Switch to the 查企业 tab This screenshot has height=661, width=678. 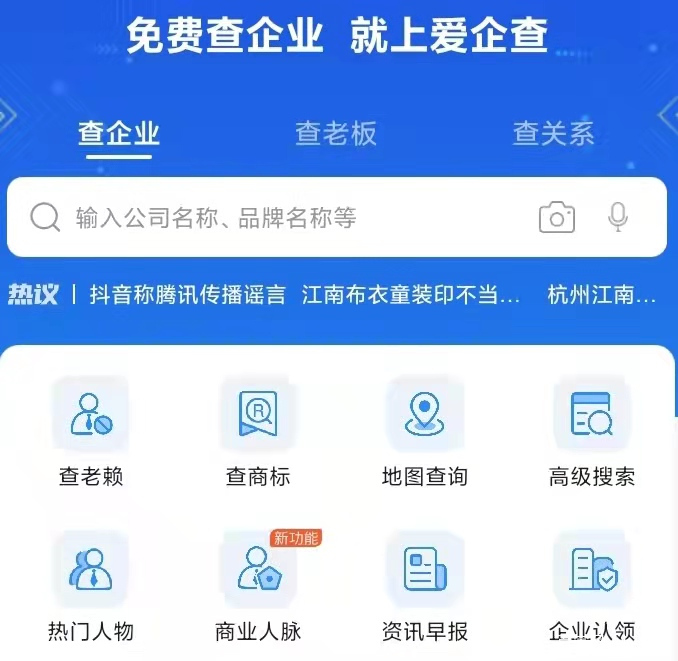coord(119,134)
